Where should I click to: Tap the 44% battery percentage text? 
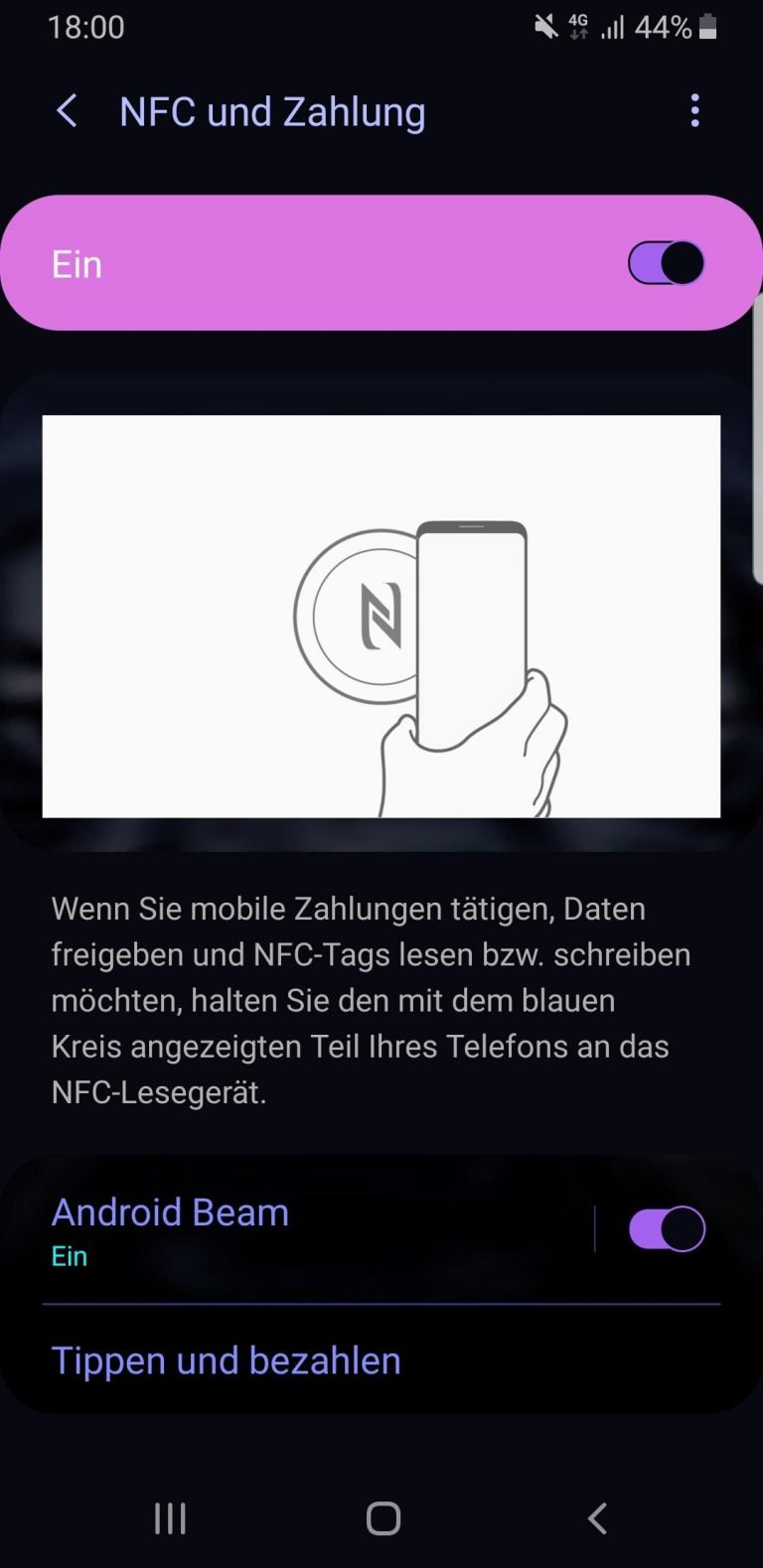pos(664,27)
